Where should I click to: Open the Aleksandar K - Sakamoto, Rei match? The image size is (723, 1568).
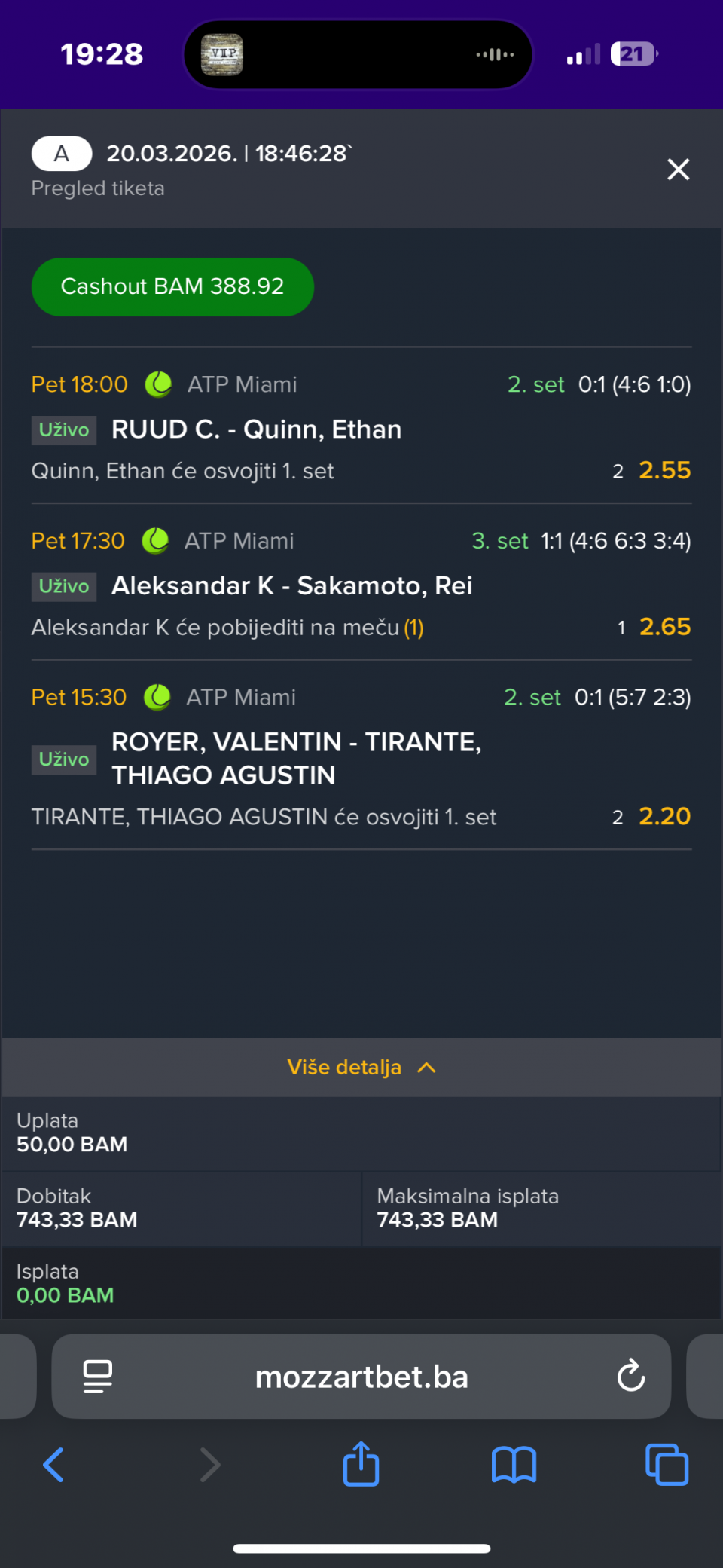pos(291,586)
